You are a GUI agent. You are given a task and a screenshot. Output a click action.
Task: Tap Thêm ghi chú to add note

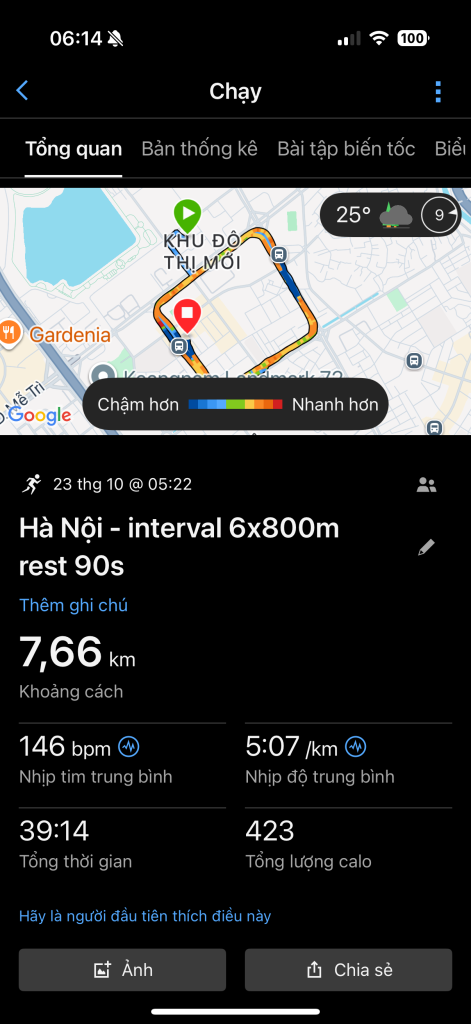[x=73, y=605]
